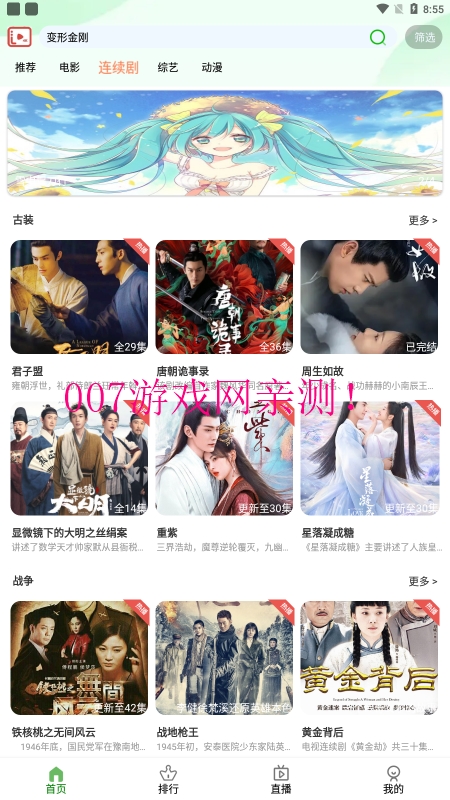Select the 综艺 tab
Screen dimensions: 450x800
168,67
